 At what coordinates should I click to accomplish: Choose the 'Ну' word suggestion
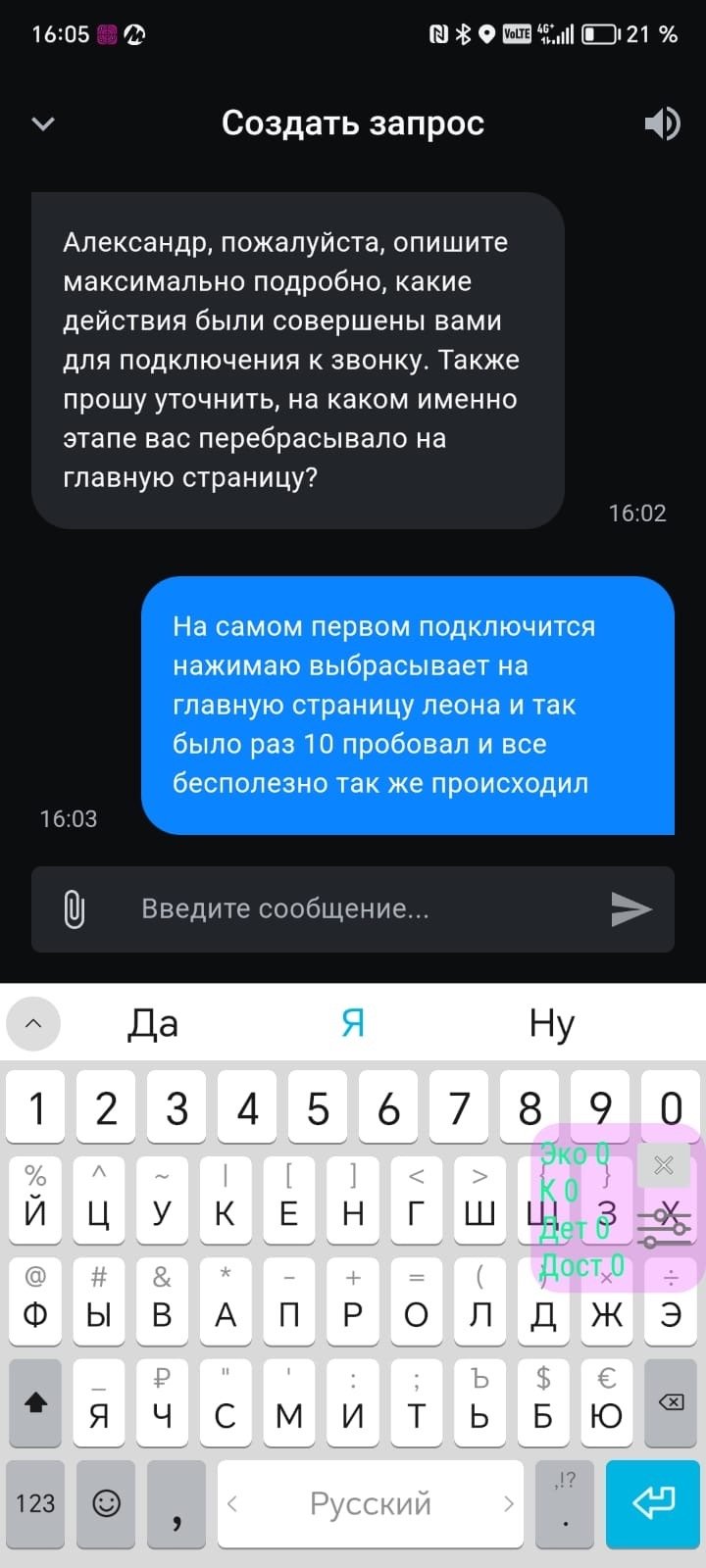point(551,1023)
